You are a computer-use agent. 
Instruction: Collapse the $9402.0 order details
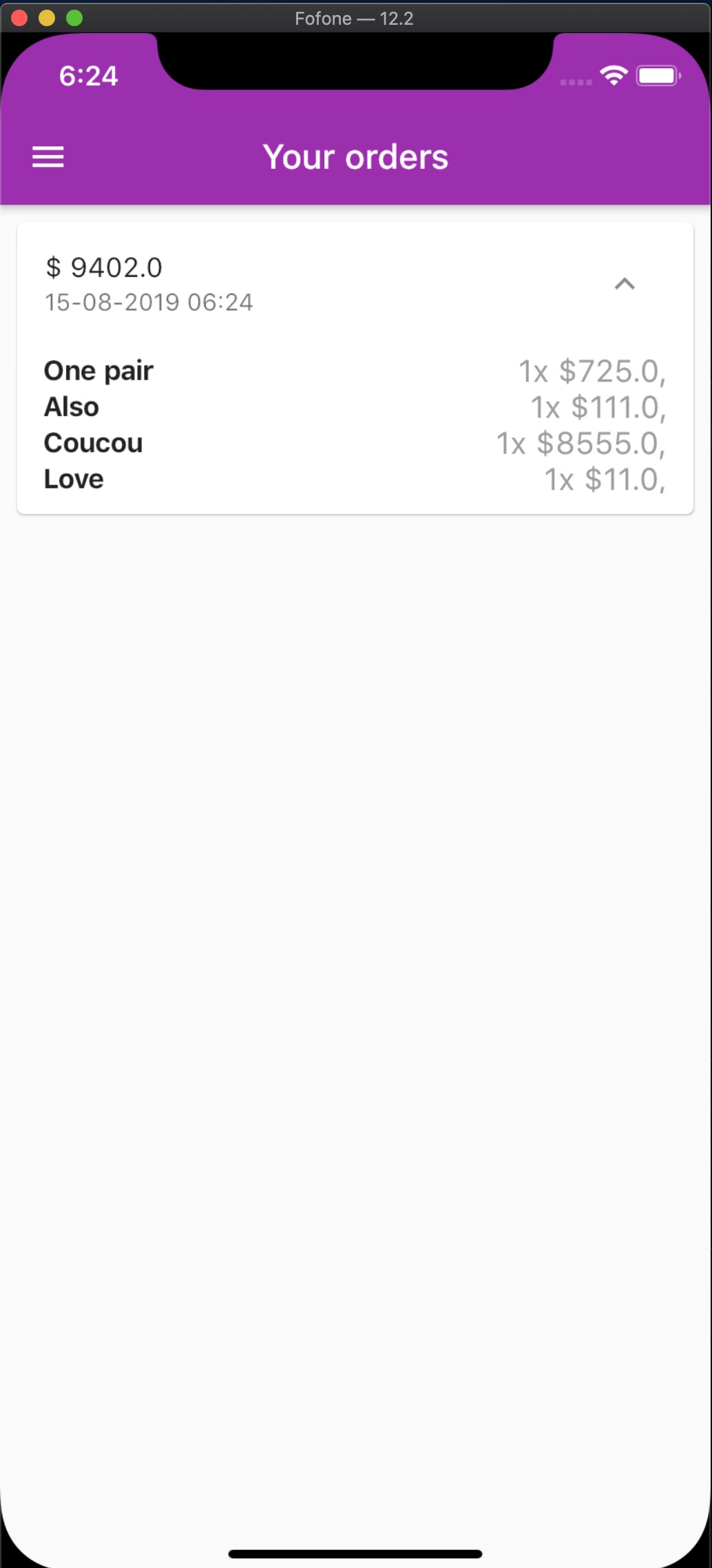click(624, 284)
